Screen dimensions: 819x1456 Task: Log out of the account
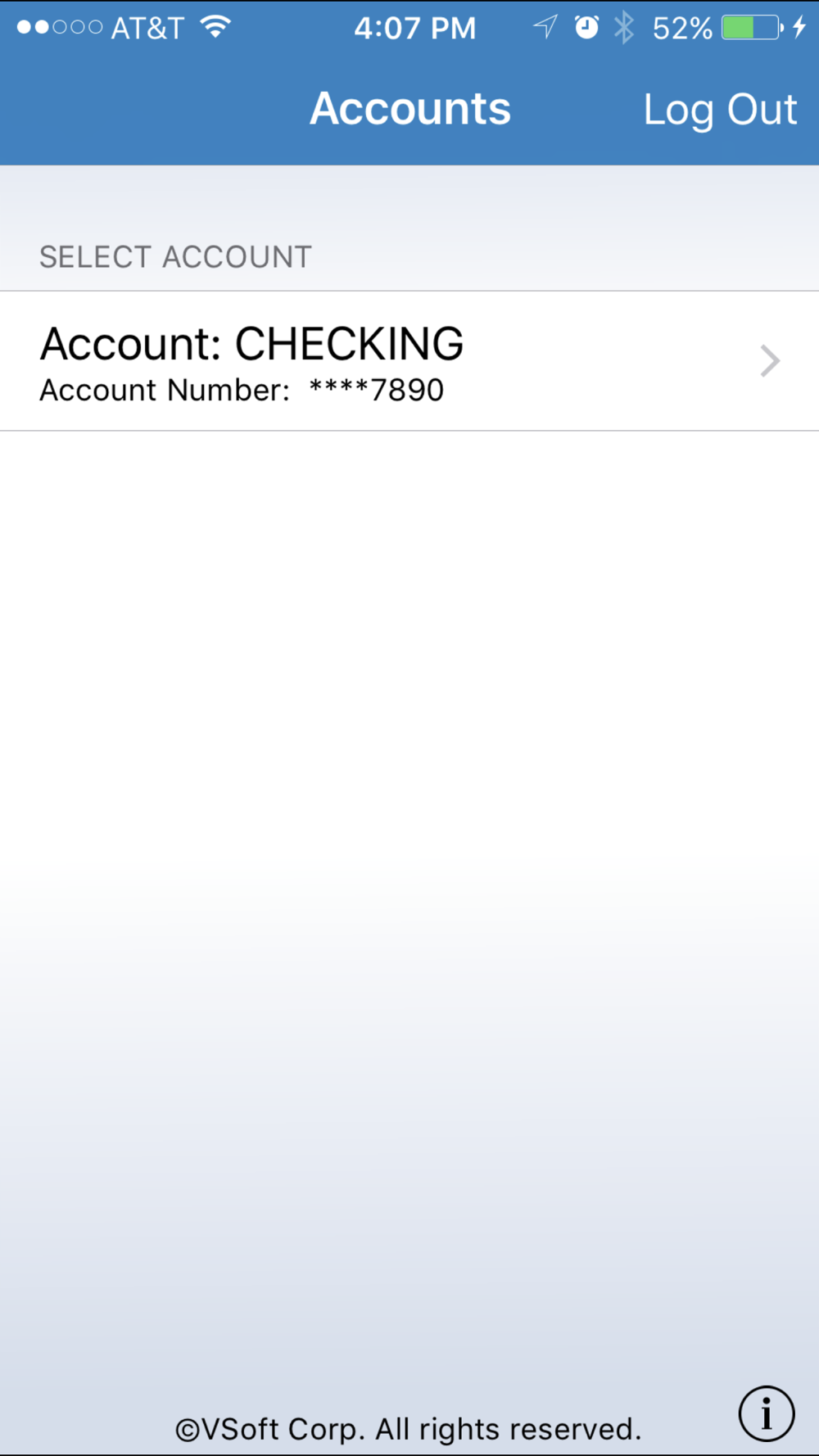pos(720,110)
